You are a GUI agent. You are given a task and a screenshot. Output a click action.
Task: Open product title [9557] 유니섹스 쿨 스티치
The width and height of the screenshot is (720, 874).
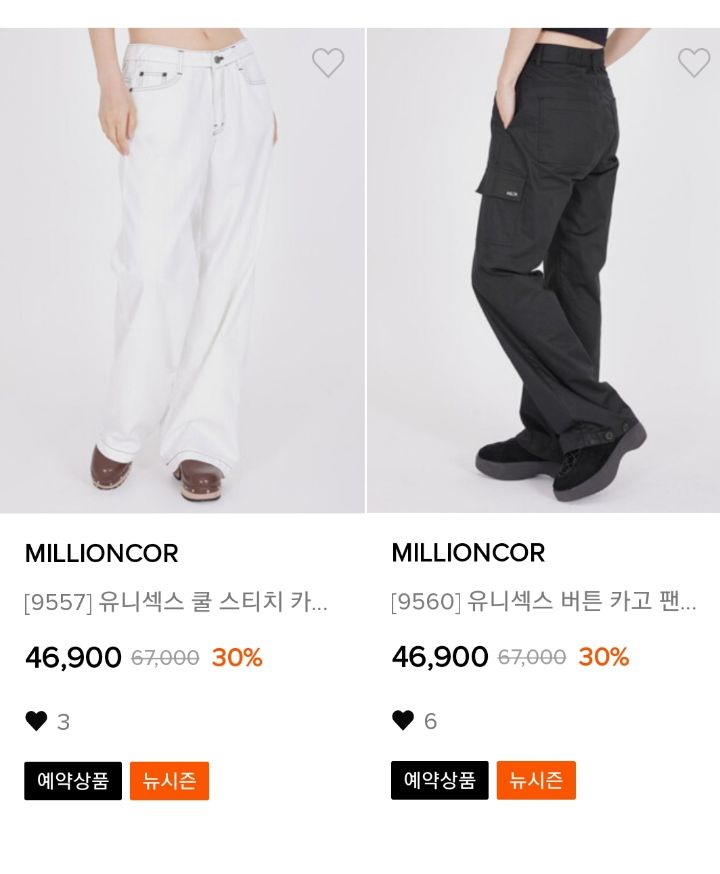tap(176, 602)
